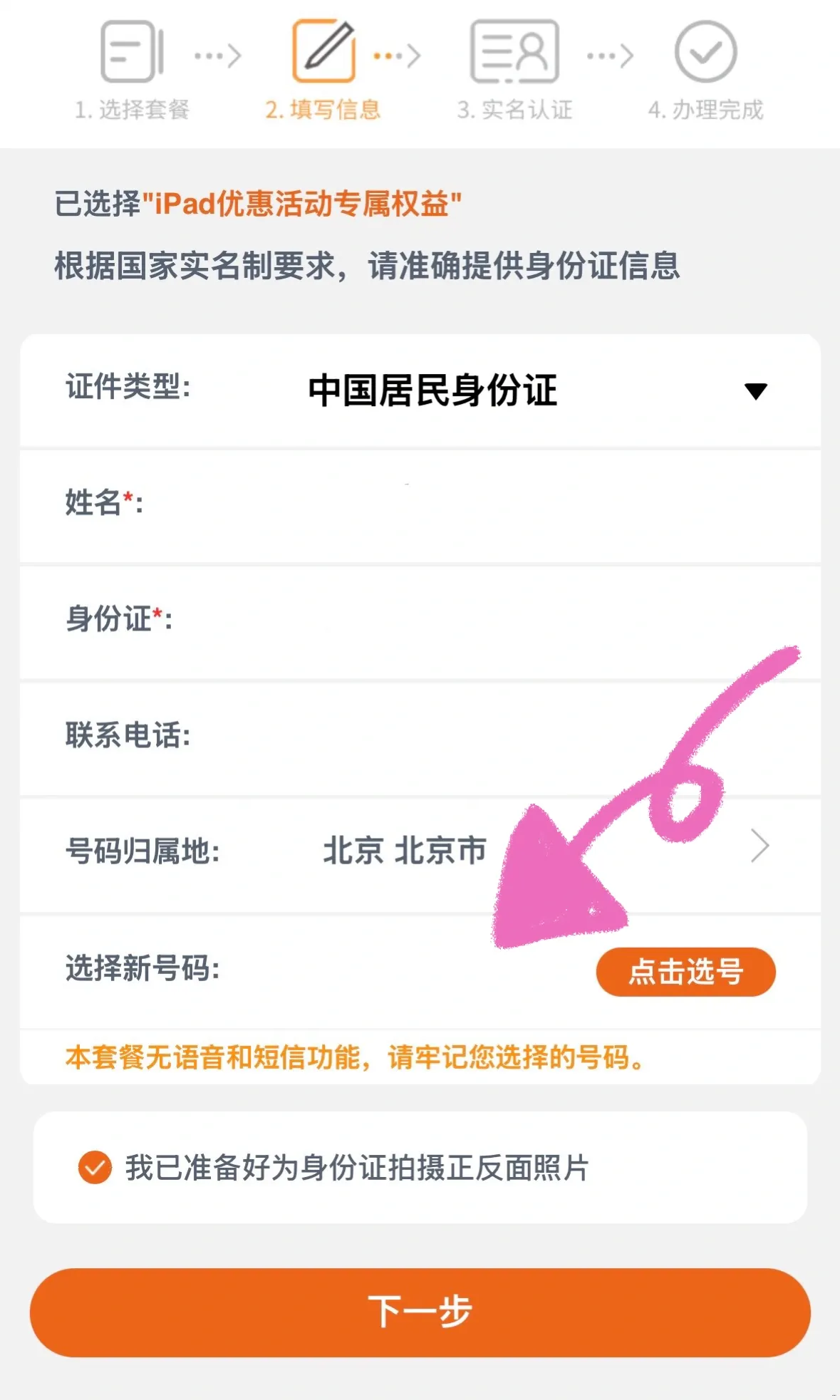Open the 证件类型 dropdown
The image size is (840, 1400).
point(755,390)
